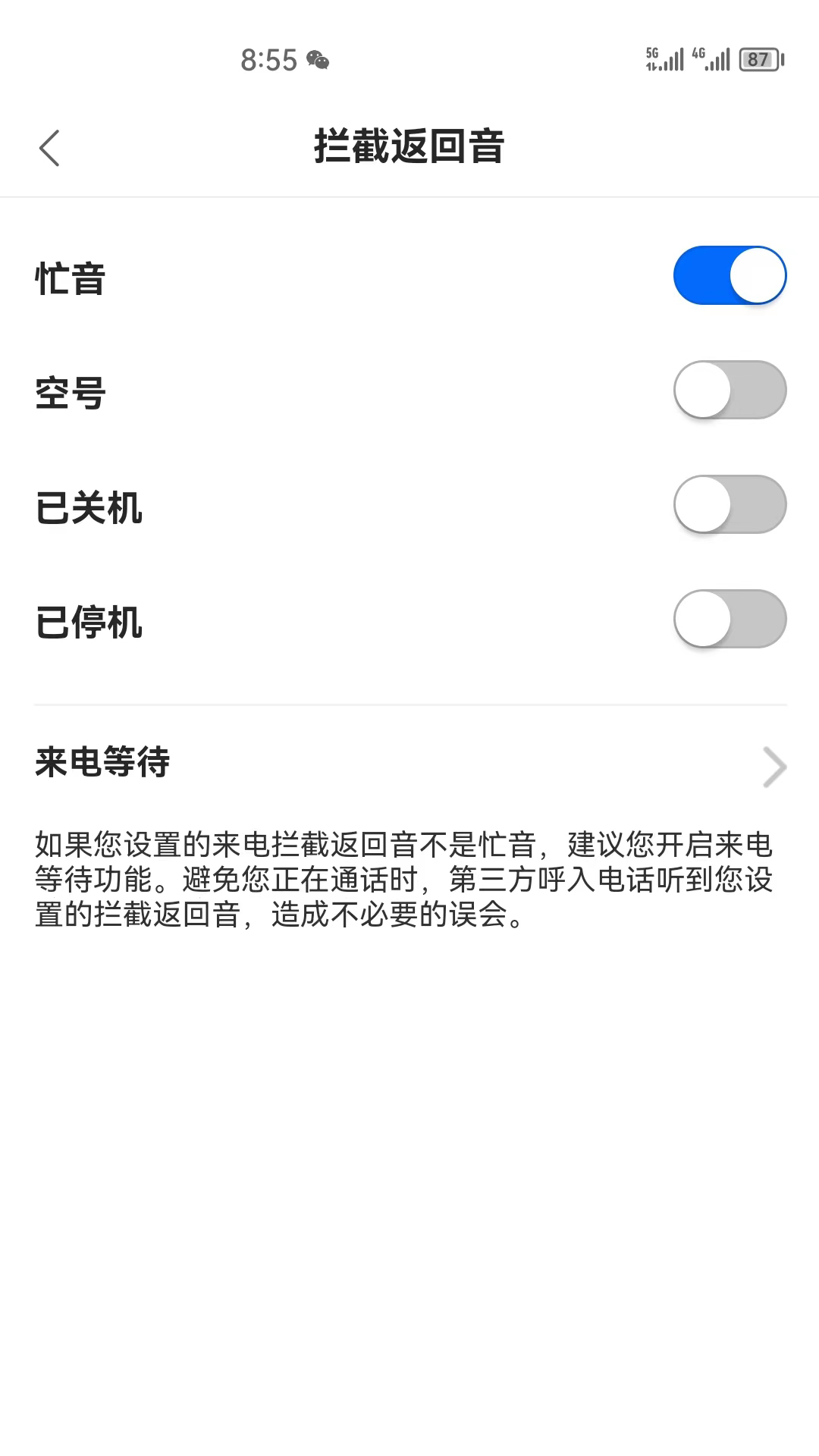
Task: Switch on 已关机 return tone
Action: click(730, 504)
